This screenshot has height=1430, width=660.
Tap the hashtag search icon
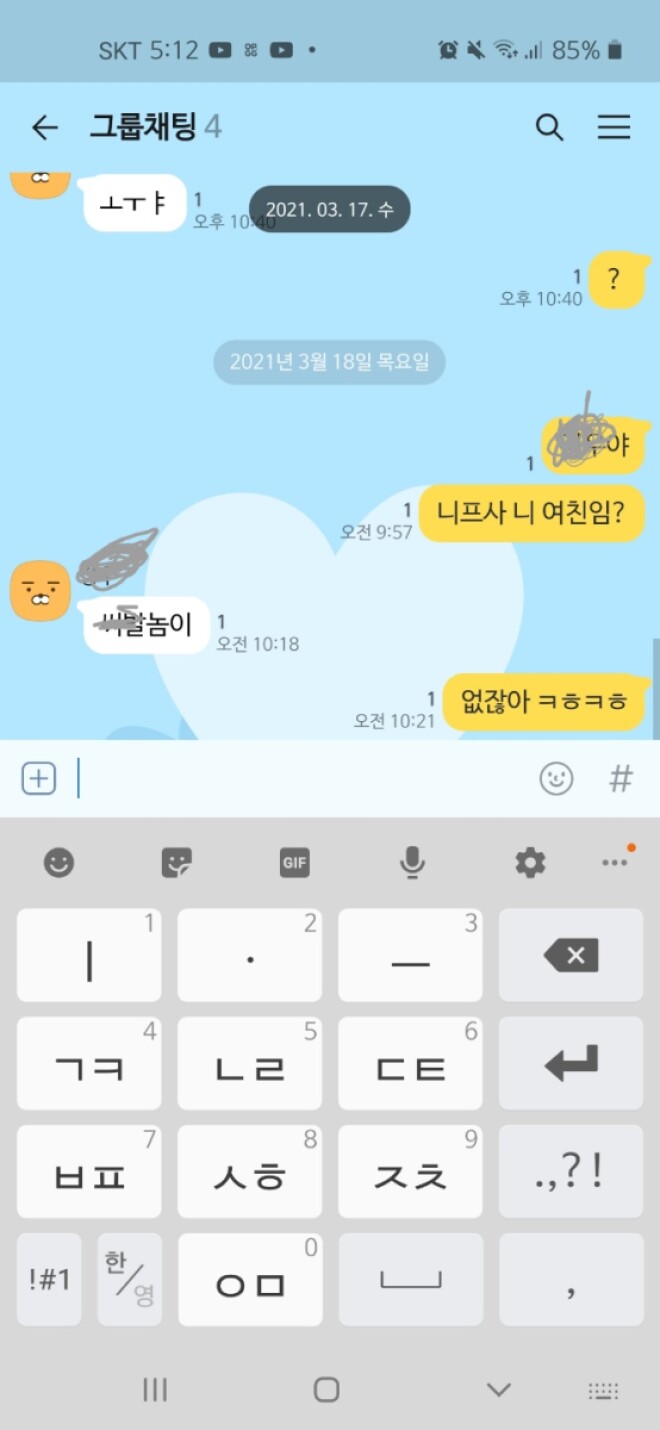tap(621, 778)
